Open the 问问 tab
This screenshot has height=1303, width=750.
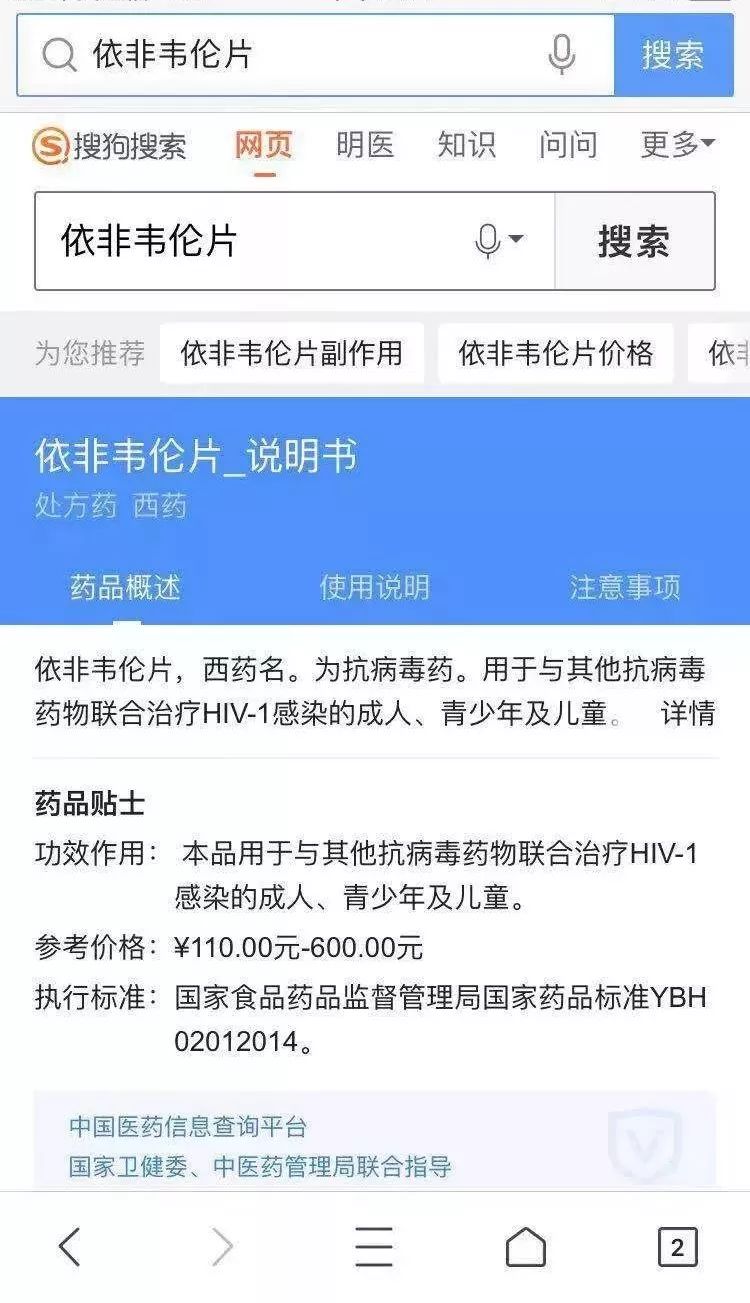click(x=568, y=146)
